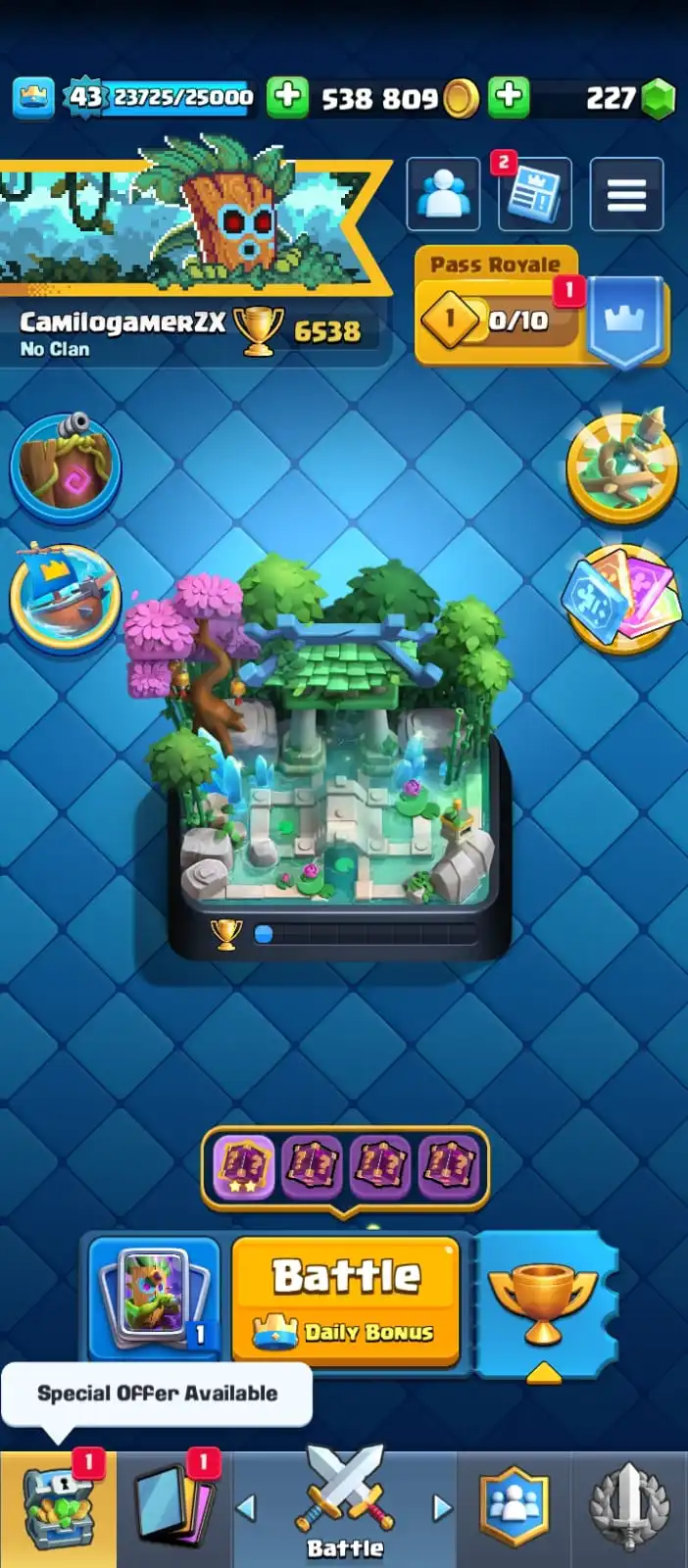This screenshot has height=1568, width=688.
Task: Open the lucky box slots row
Action: coord(344,1166)
